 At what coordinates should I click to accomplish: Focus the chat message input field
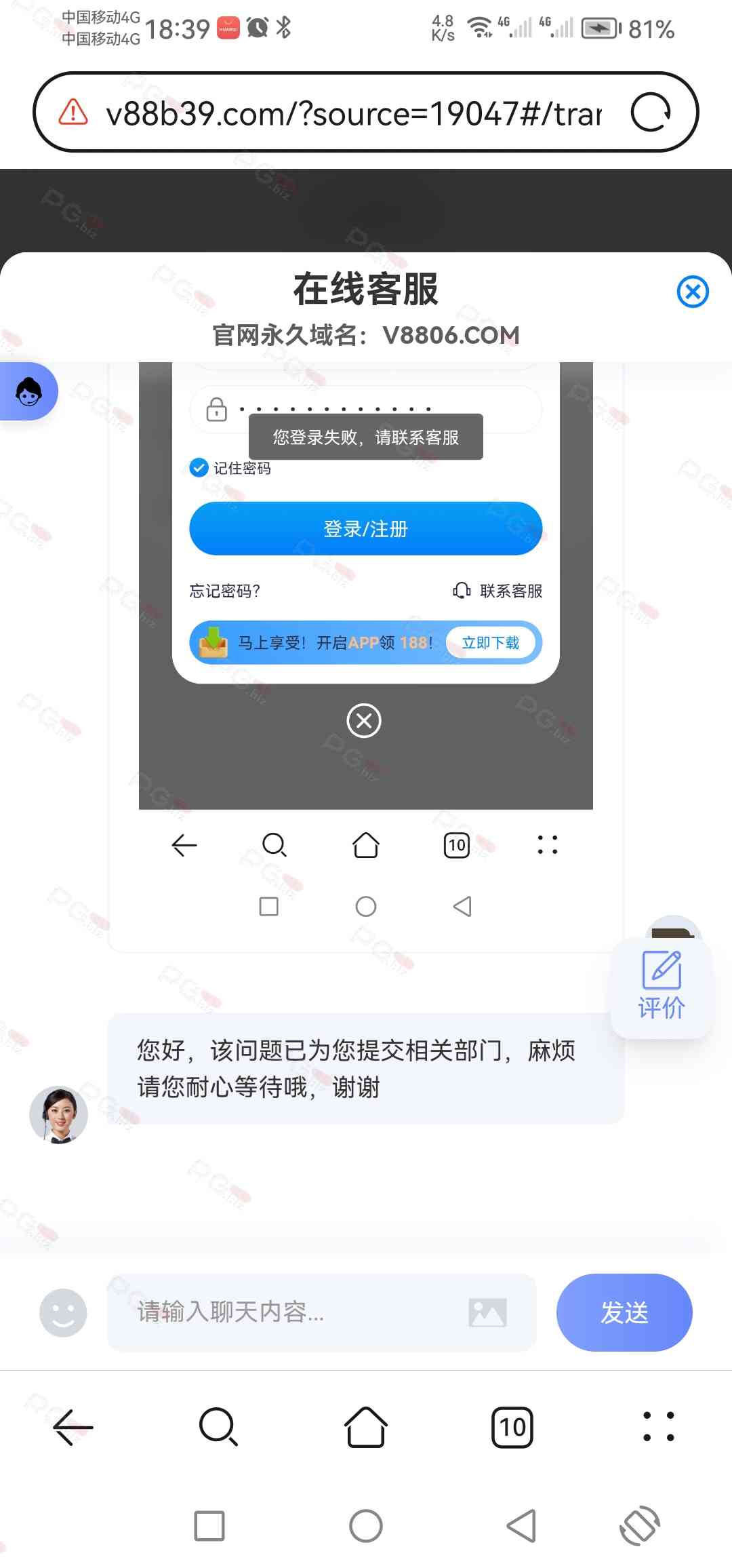click(x=285, y=1312)
